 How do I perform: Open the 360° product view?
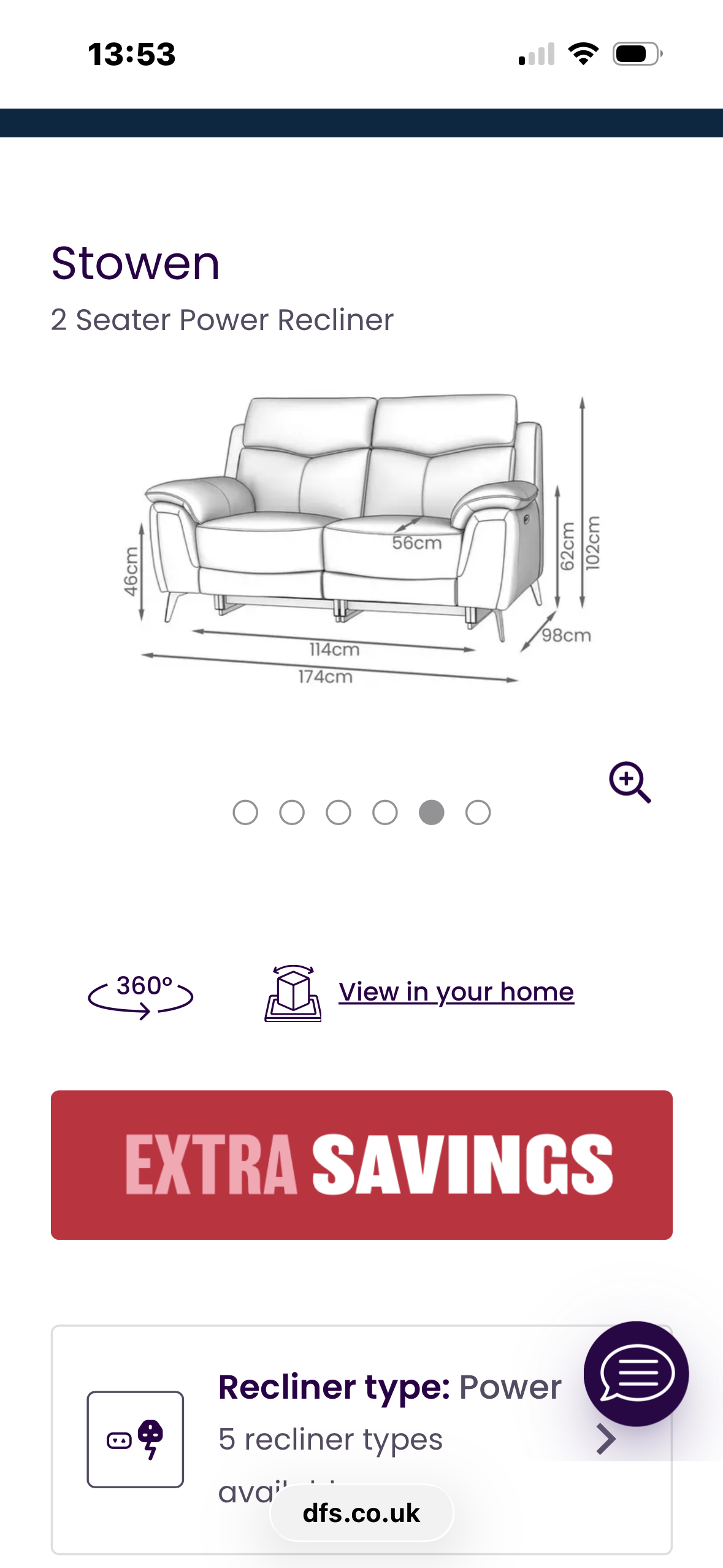(141, 993)
